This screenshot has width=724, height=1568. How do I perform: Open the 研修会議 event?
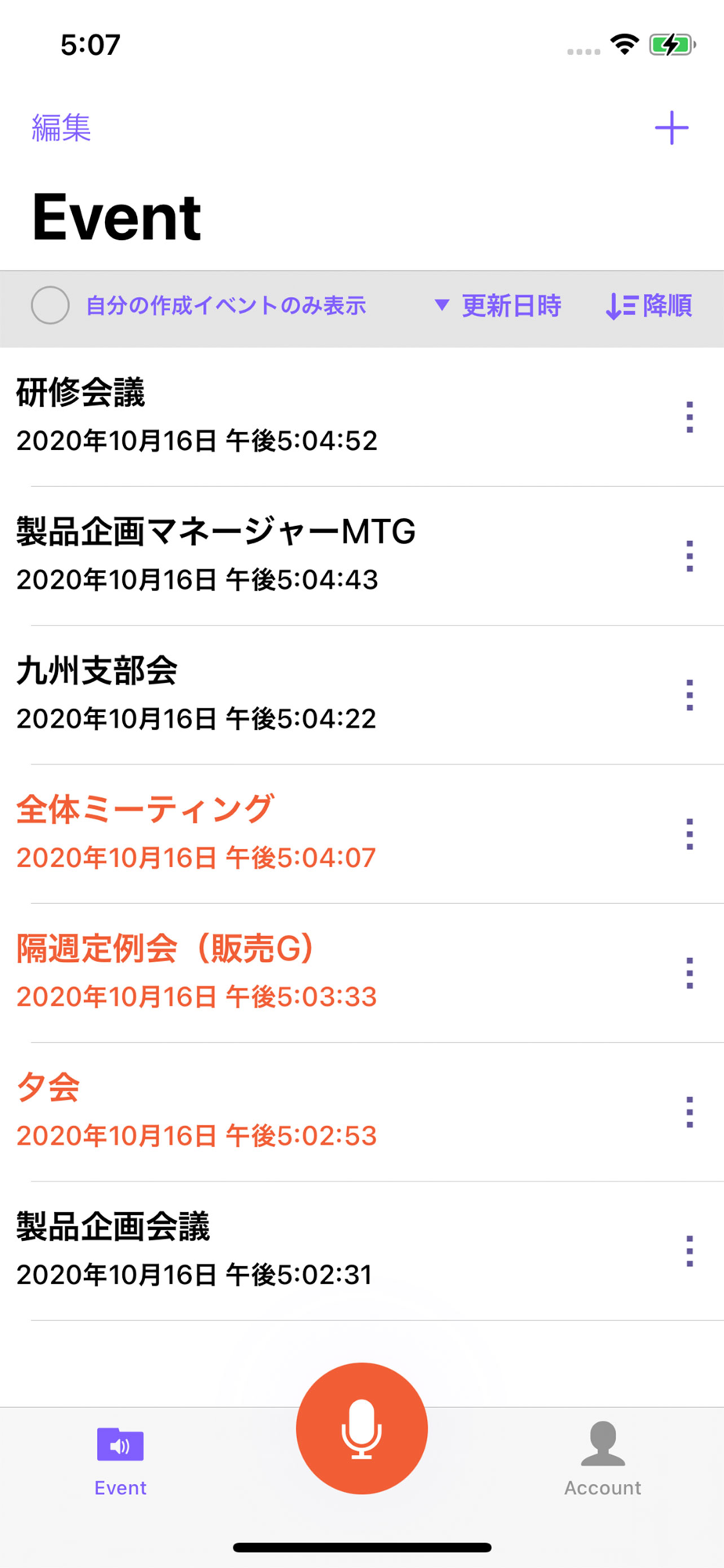196,416
